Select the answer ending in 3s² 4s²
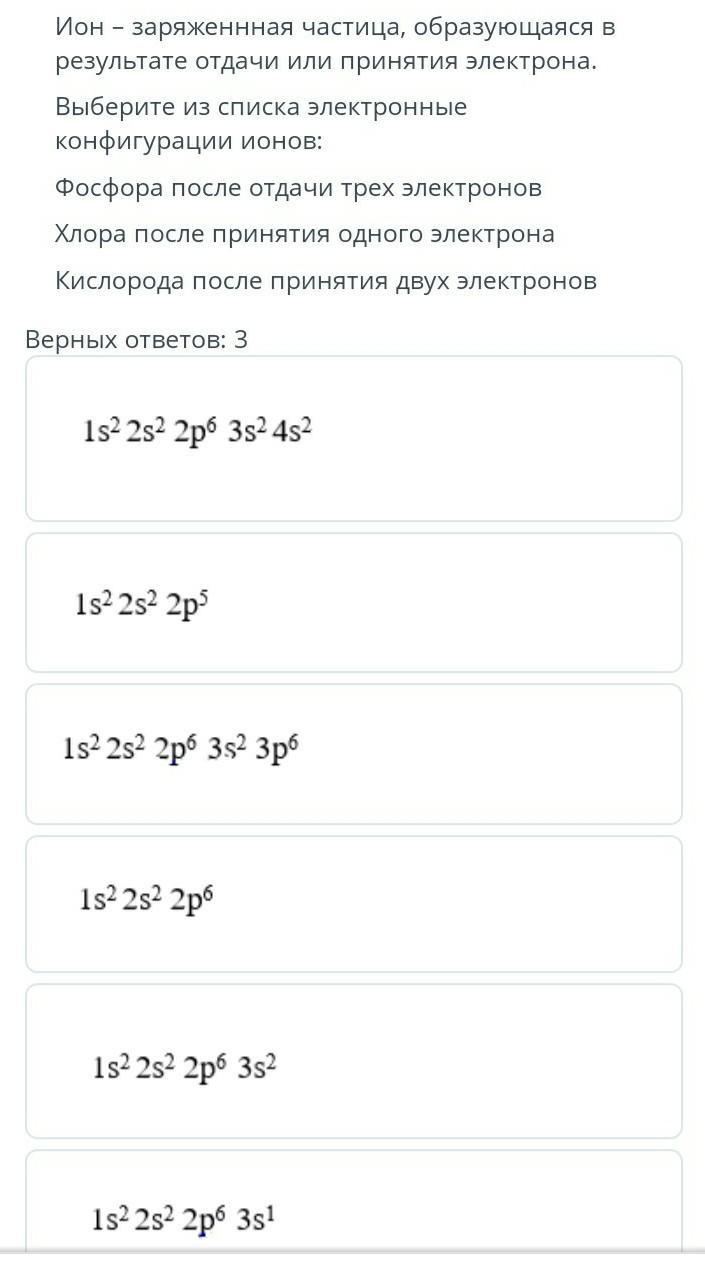The image size is (705, 1279). tap(353, 439)
